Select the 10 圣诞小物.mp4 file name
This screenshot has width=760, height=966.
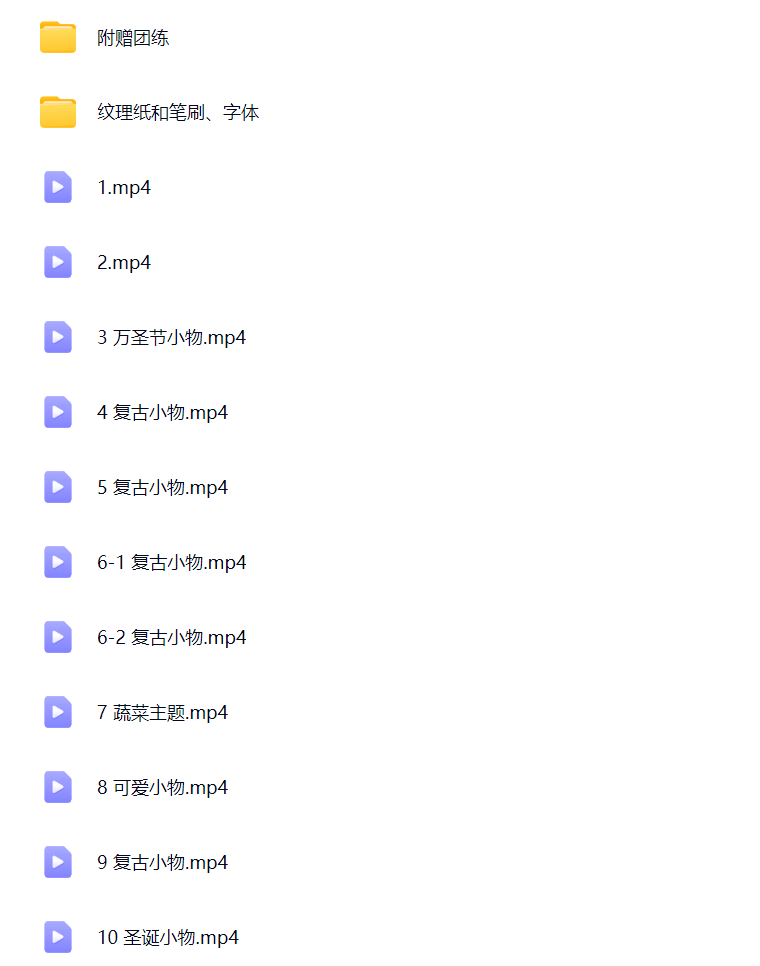click(167, 937)
